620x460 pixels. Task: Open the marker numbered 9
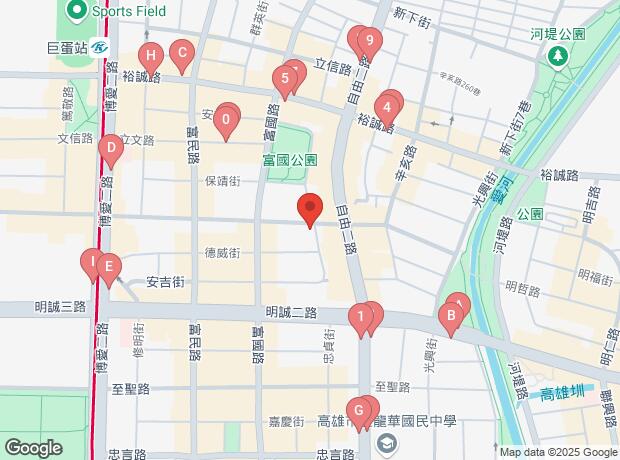(370, 42)
